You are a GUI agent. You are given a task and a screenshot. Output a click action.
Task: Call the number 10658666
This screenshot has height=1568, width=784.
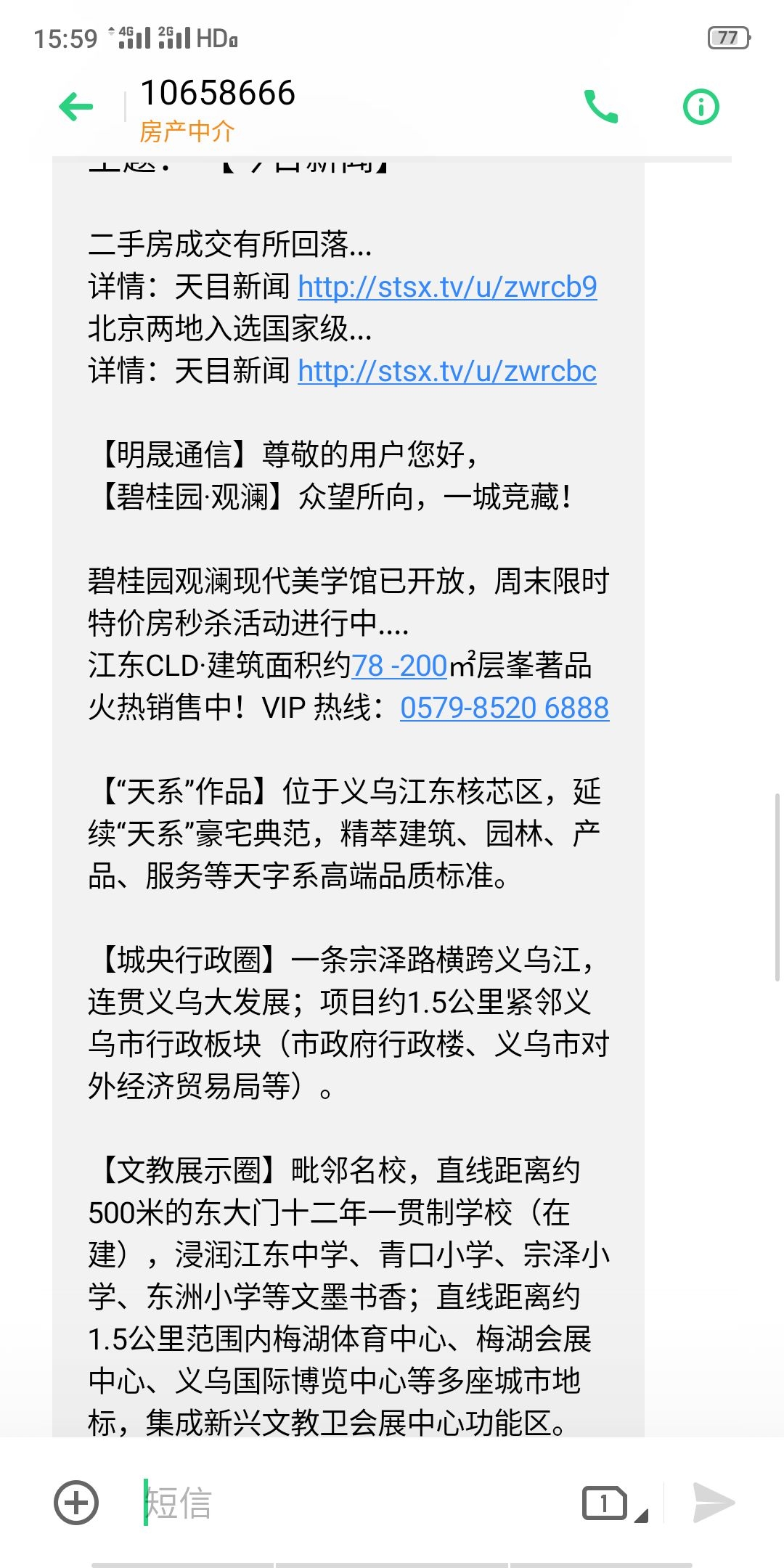(x=601, y=107)
